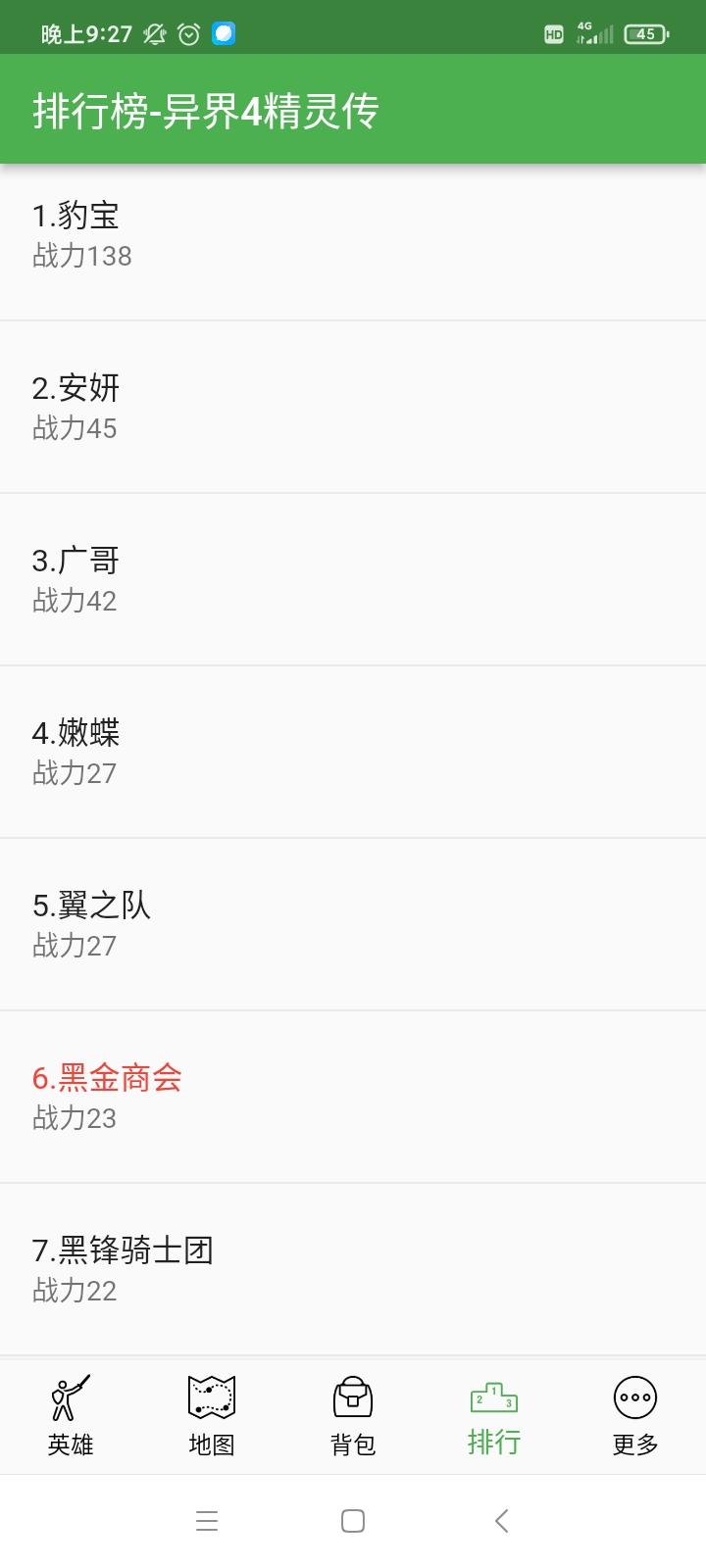
Task: Switch to the 地图 tab
Action: pyautogui.click(x=212, y=1416)
